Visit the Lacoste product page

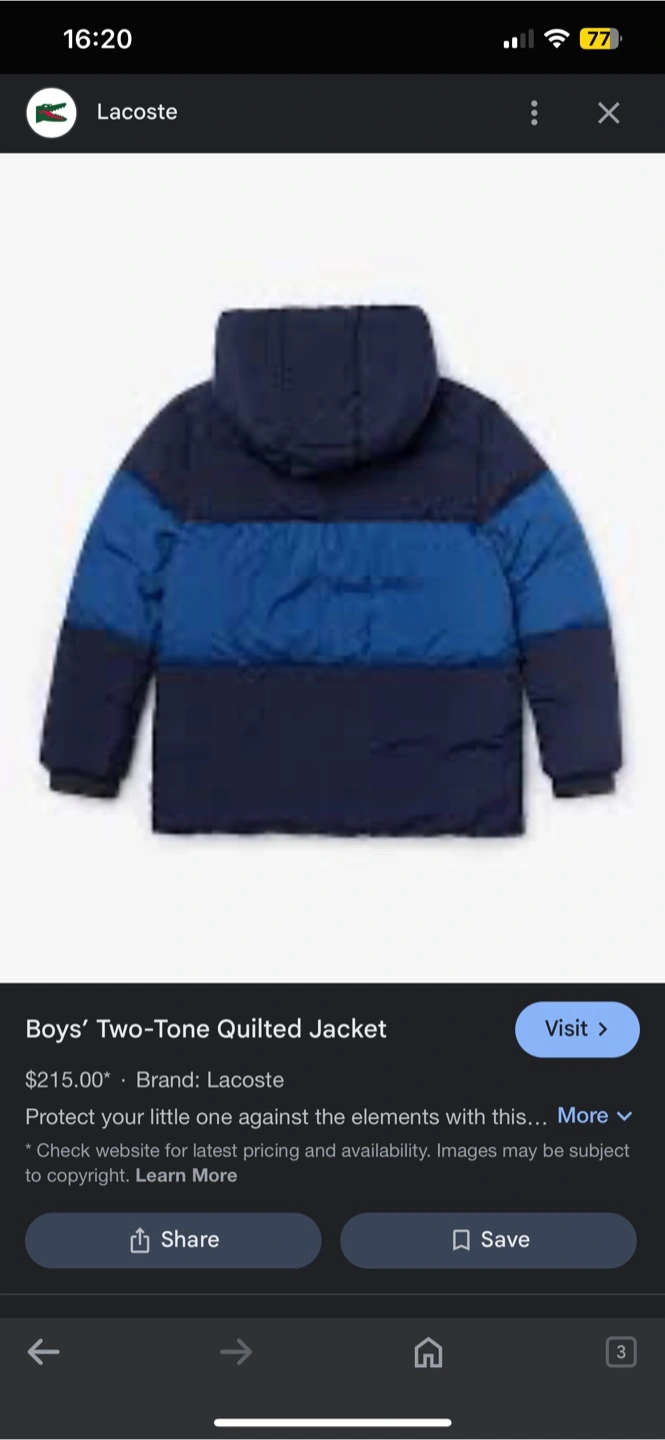pos(576,1029)
